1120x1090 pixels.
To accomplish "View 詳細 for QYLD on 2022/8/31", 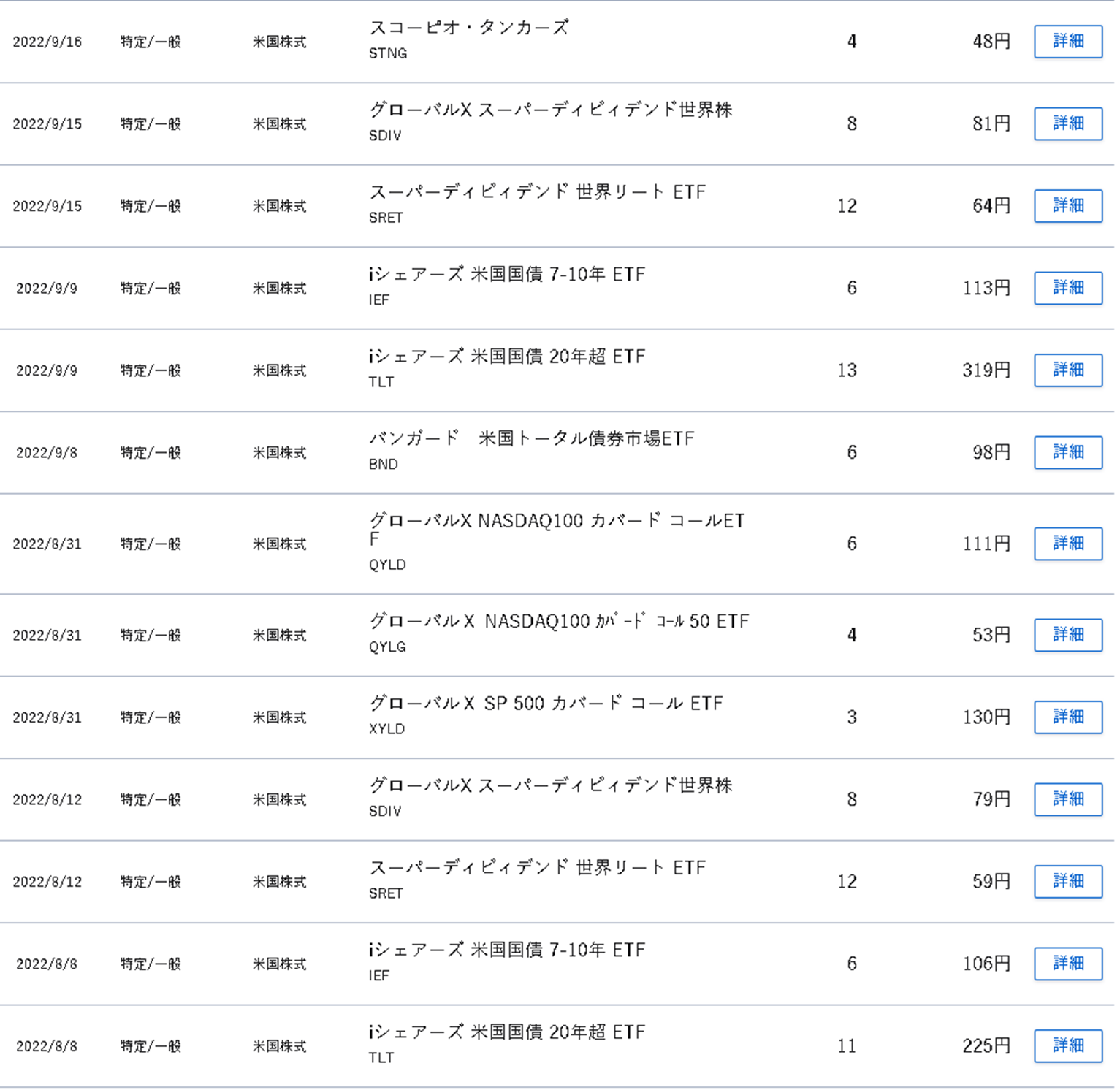I will pyautogui.click(x=1067, y=544).
